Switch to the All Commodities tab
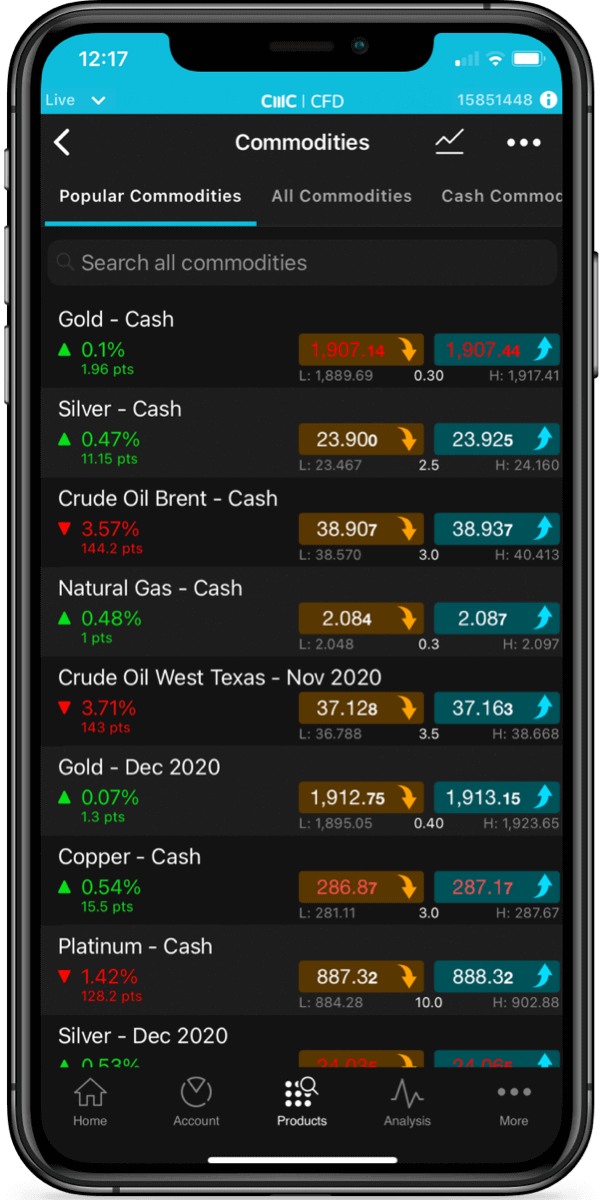 coord(341,196)
